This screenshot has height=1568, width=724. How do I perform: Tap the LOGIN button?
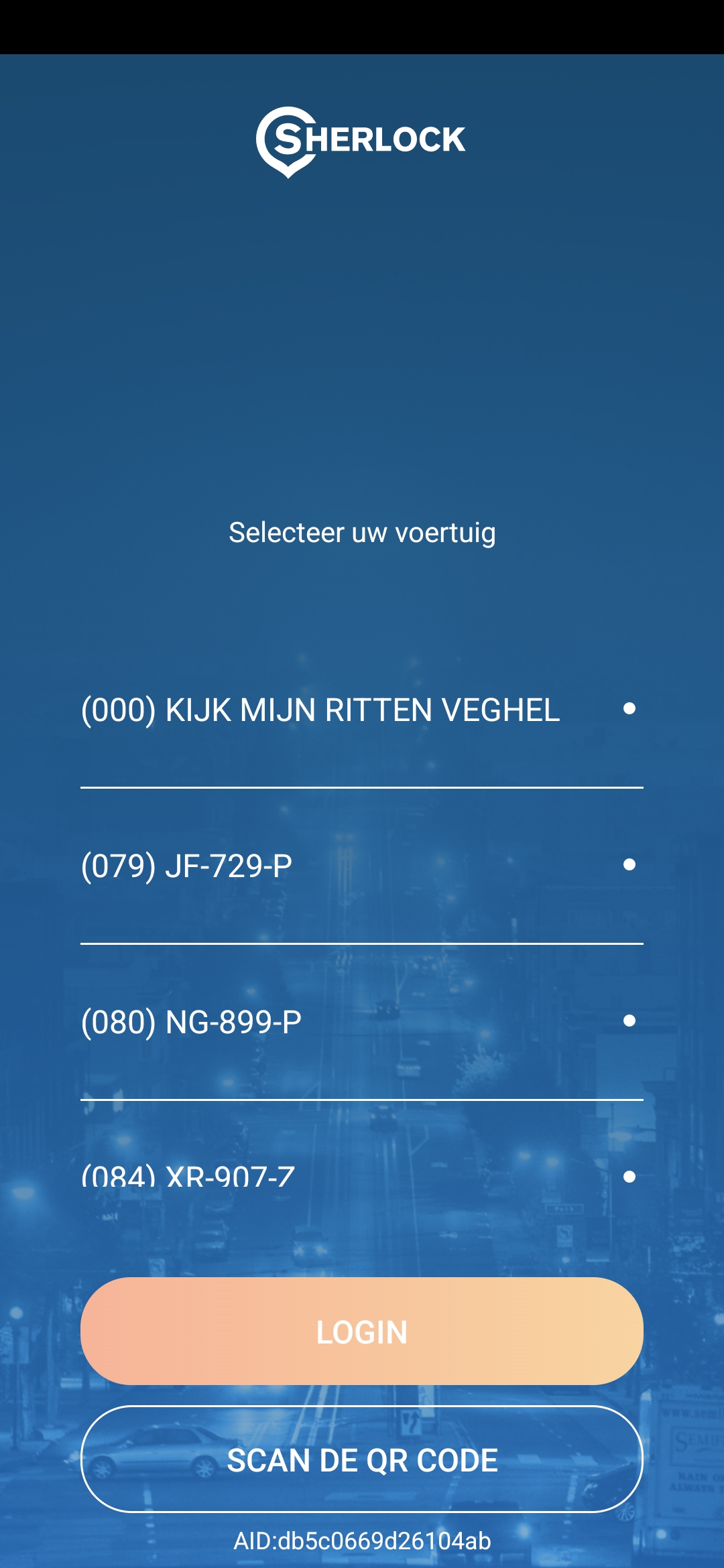pos(362,1331)
